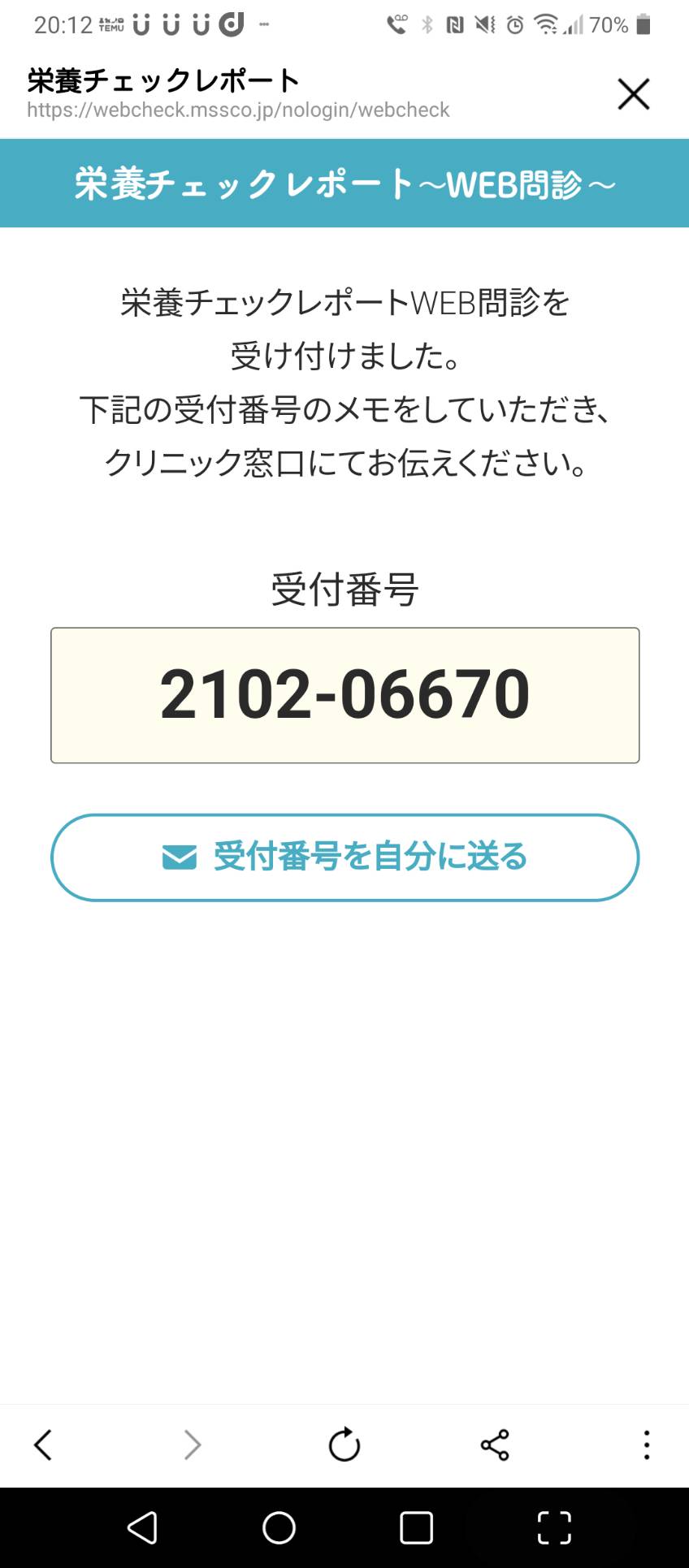Share this page

[x=495, y=1445]
